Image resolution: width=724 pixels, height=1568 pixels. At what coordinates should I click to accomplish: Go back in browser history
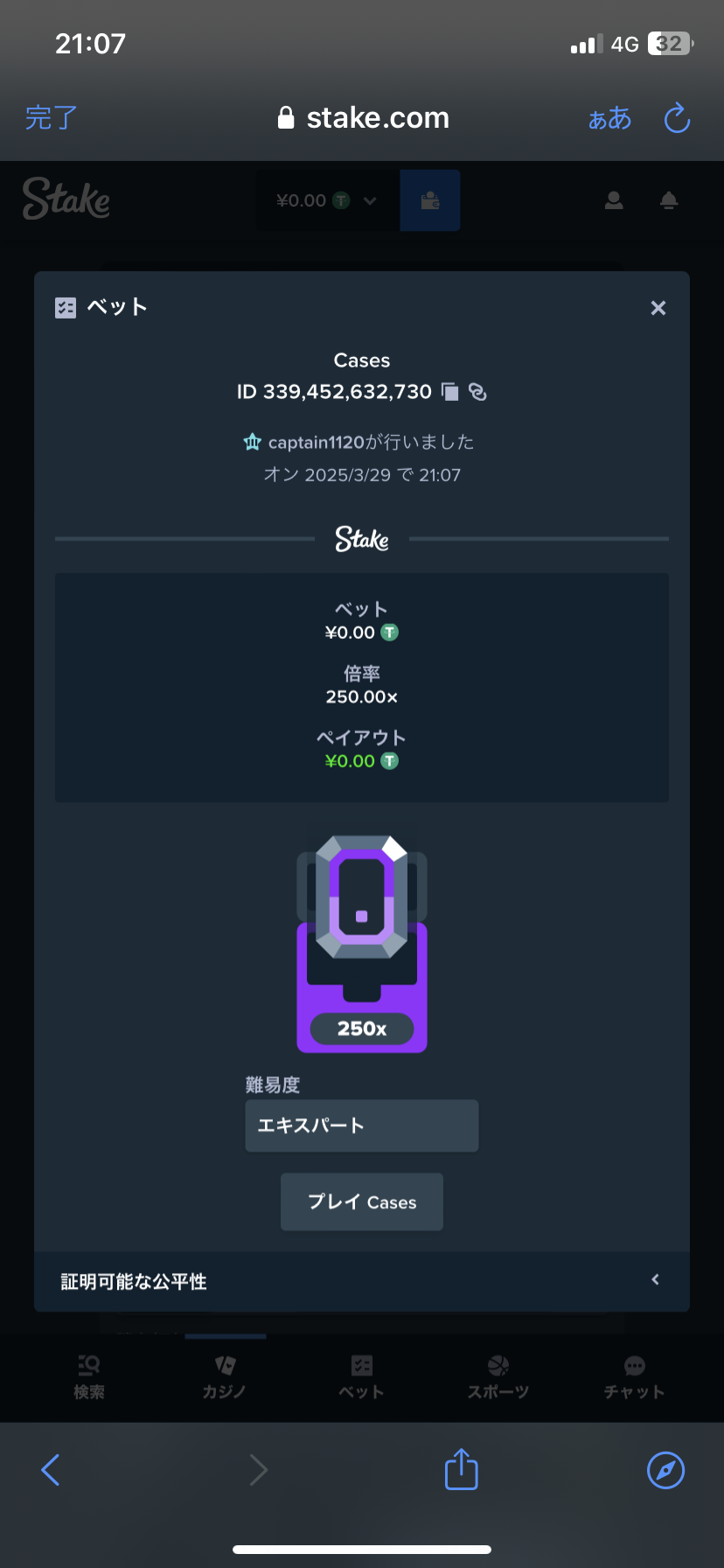tap(51, 1470)
